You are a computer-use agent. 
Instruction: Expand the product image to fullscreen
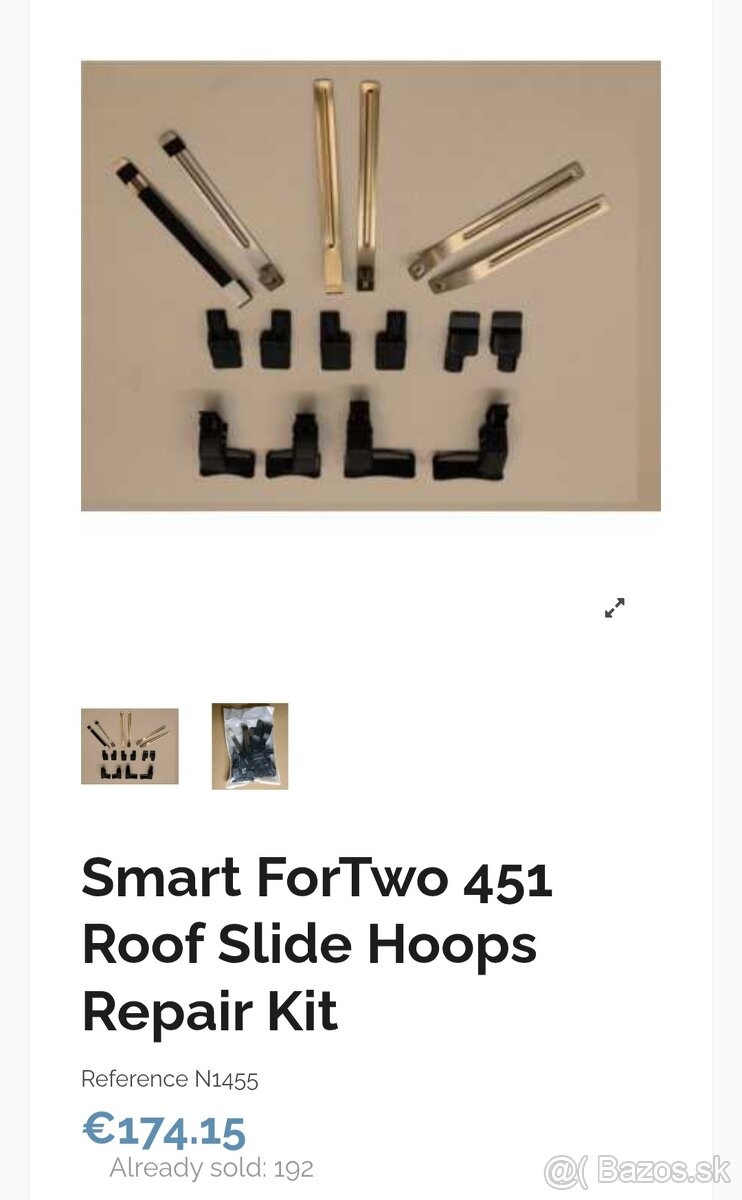(x=614, y=607)
